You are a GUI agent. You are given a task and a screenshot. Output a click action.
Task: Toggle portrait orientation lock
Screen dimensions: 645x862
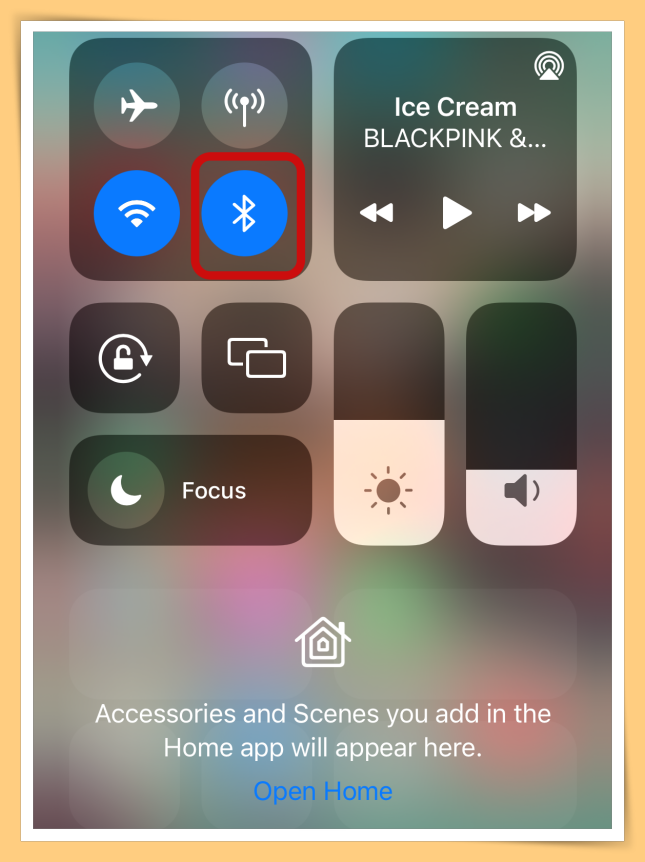pos(125,358)
